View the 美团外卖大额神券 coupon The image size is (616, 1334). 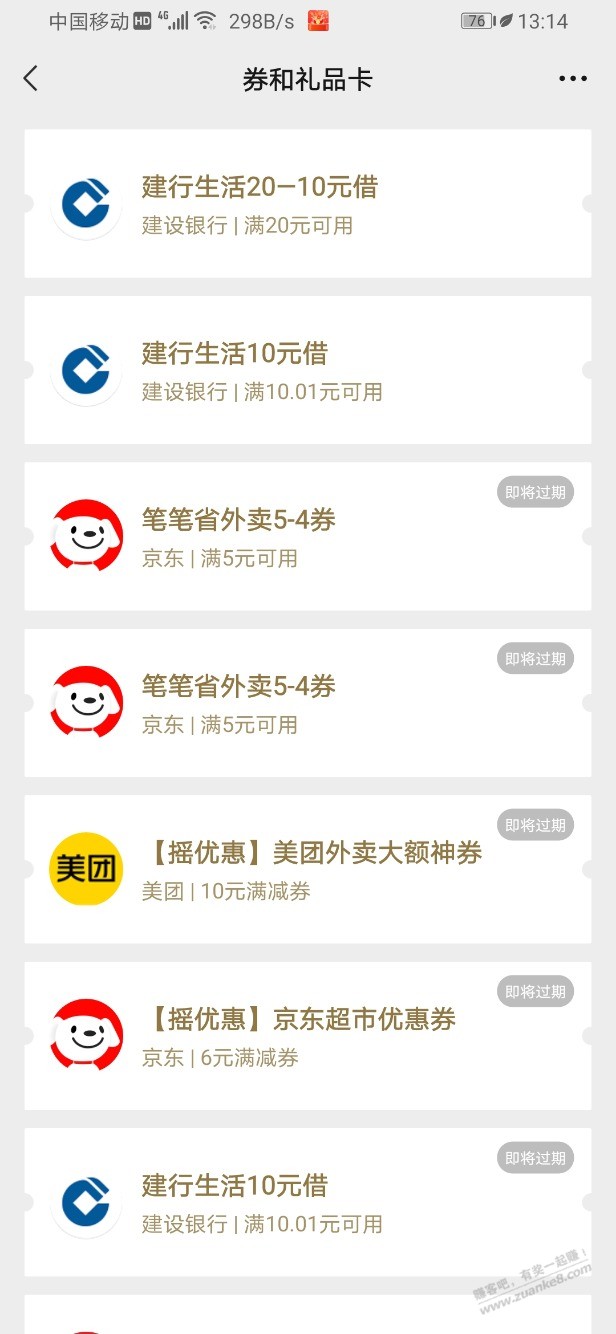click(x=307, y=869)
